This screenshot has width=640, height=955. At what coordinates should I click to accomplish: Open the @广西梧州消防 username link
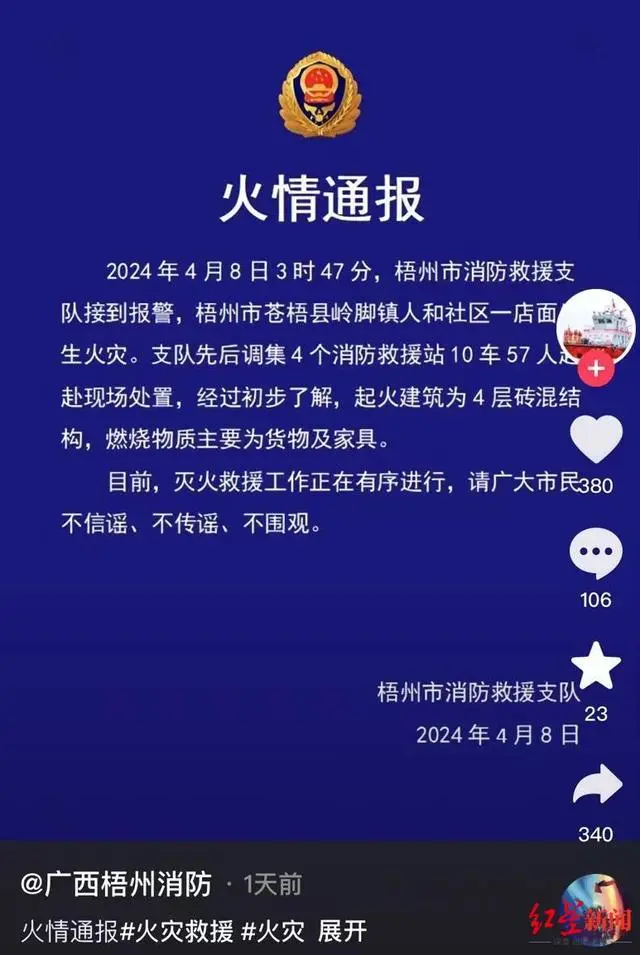pyautogui.click(x=117, y=884)
